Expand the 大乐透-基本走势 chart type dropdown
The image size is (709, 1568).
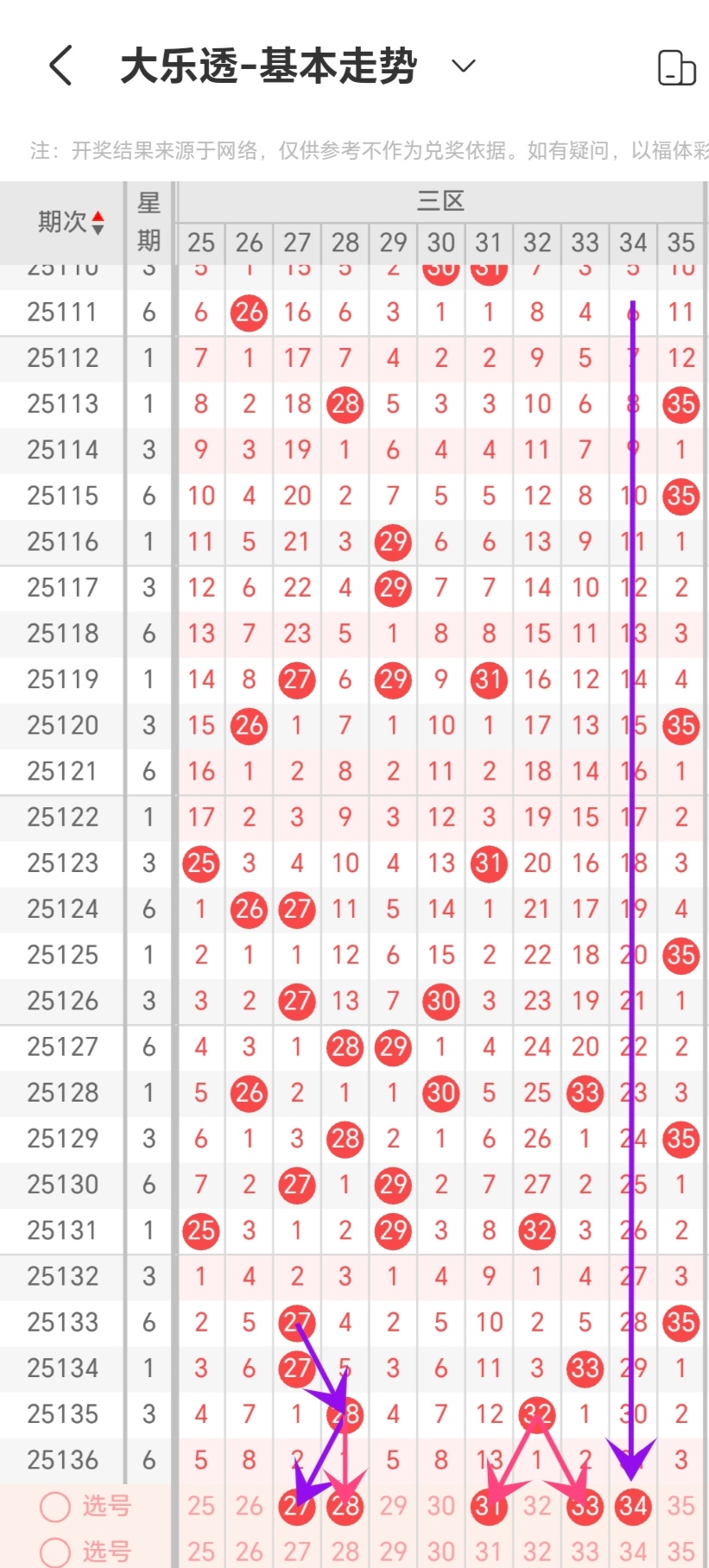(464, 66)
